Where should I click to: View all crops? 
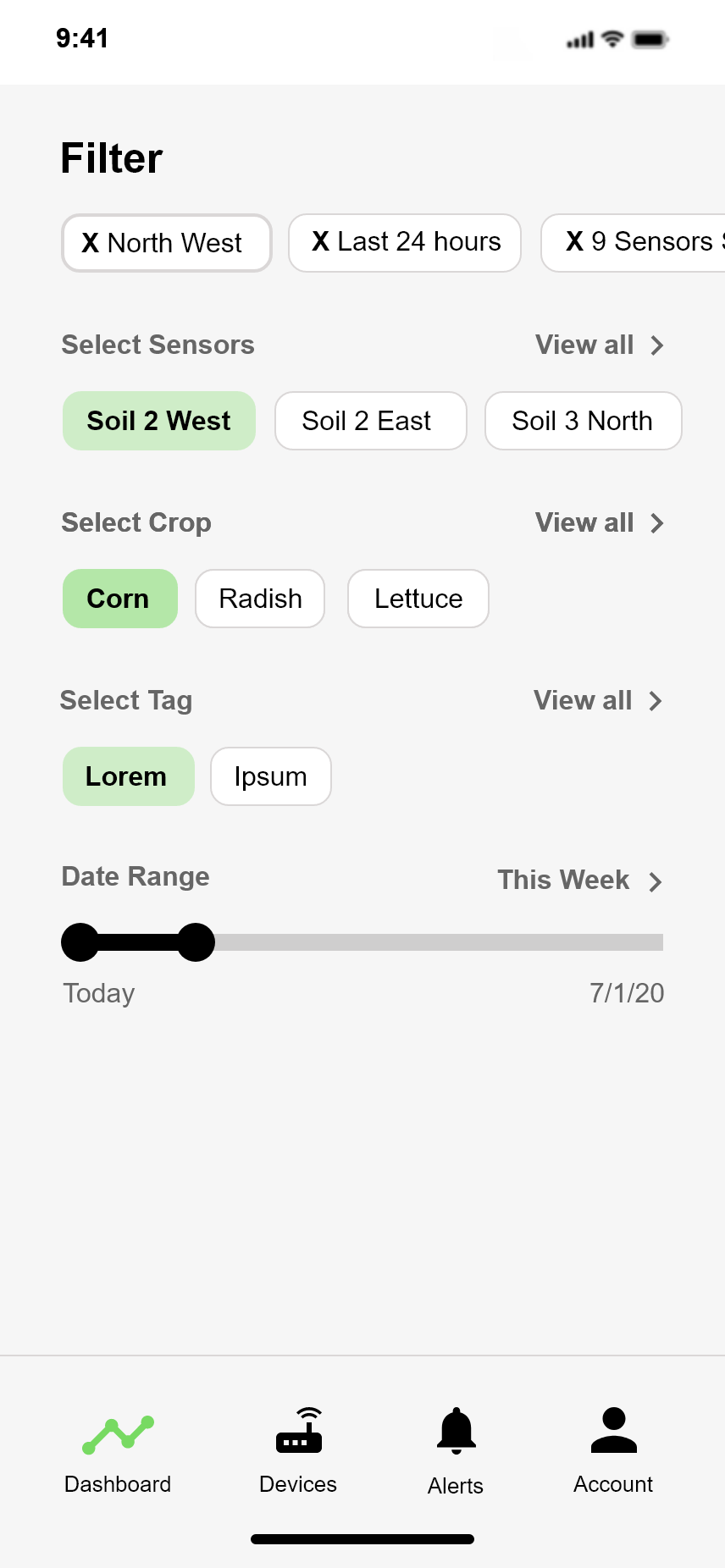pyautogui.click(x=599, y=523)
